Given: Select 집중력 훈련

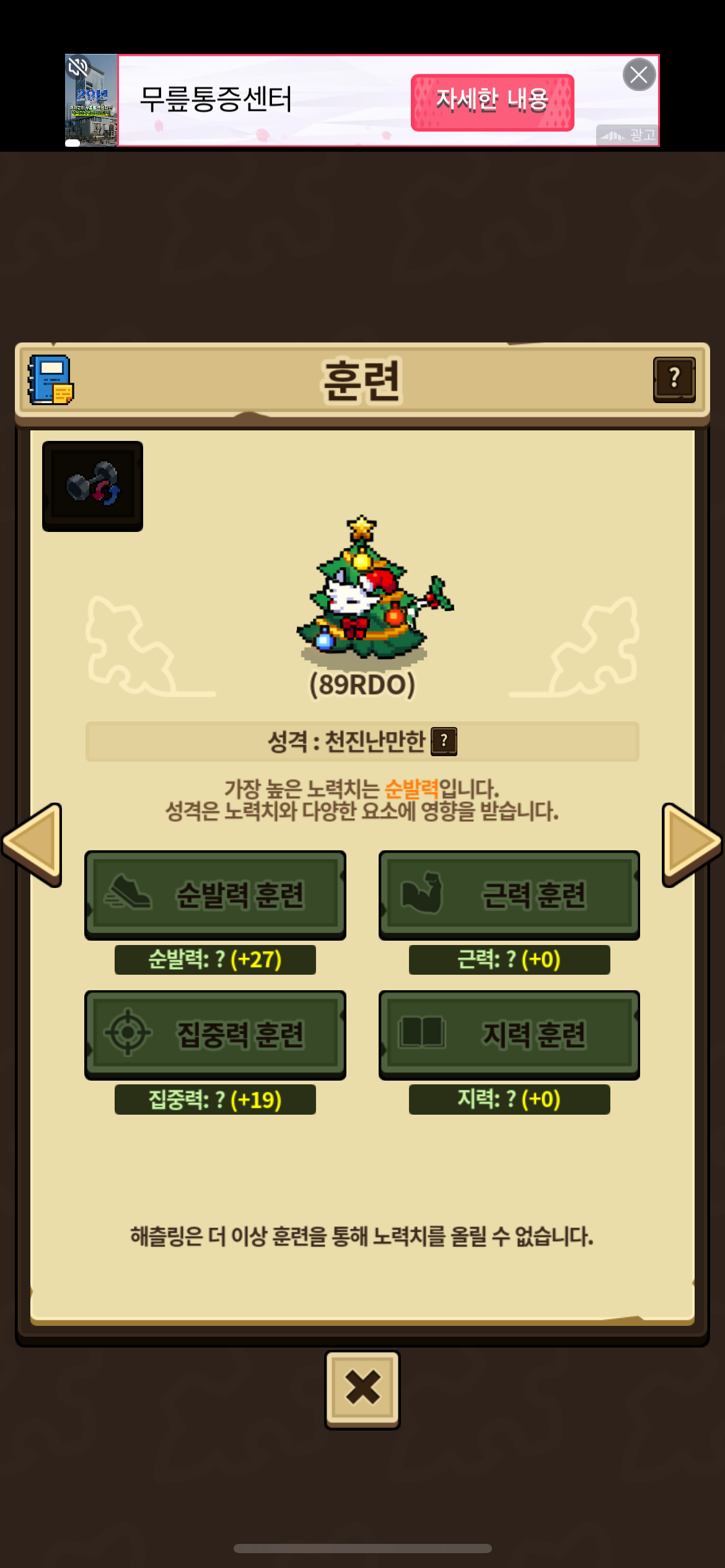Looking at the screenshot, I should click(215, 1034).
